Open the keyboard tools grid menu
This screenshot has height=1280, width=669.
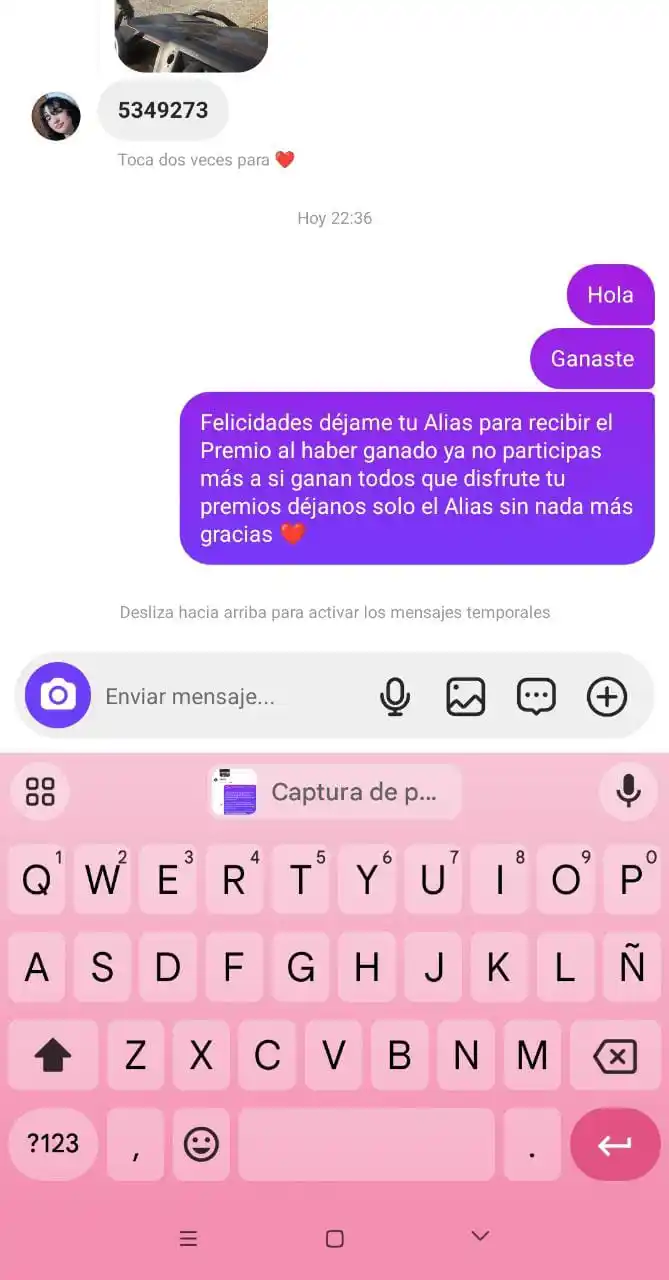[40, 791]
